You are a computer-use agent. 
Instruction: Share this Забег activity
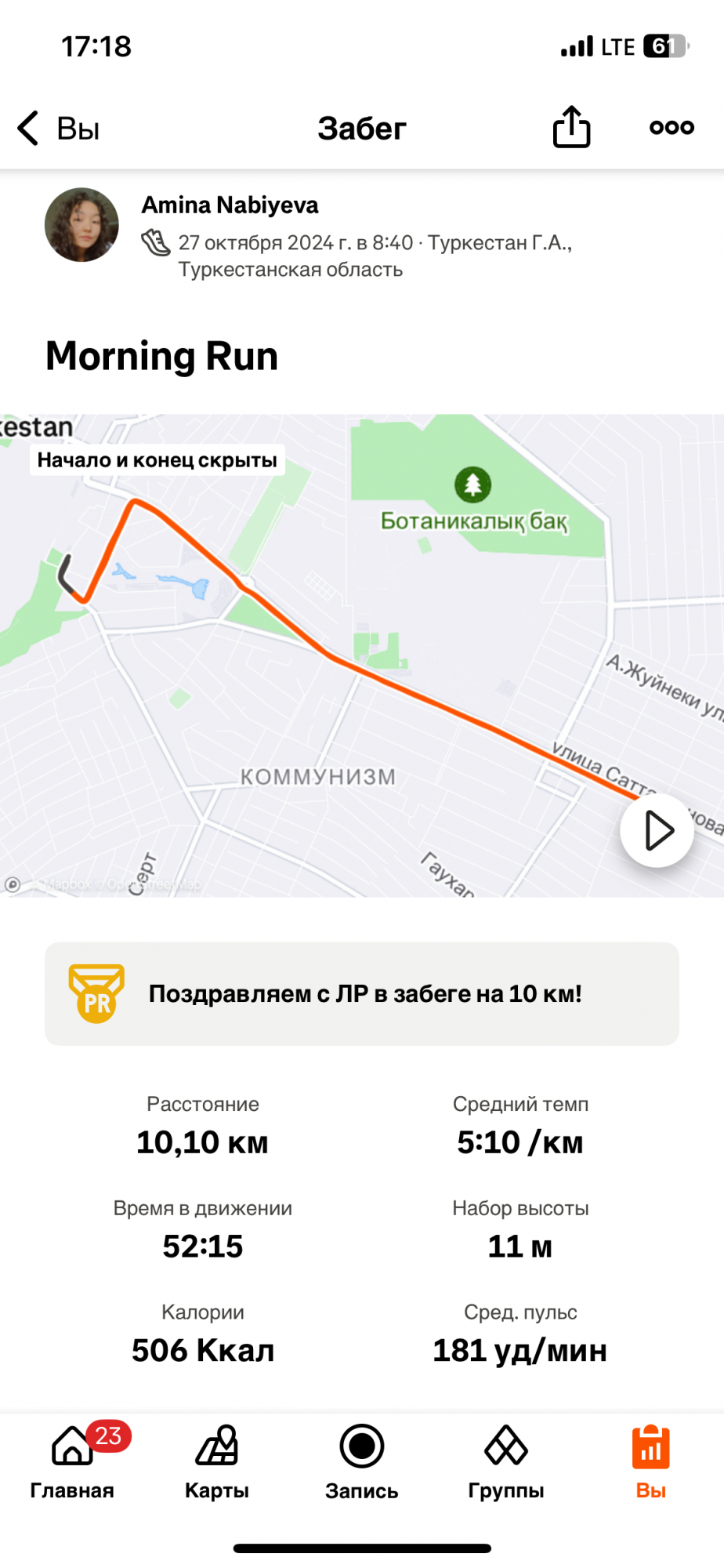(x=571, y=127)
